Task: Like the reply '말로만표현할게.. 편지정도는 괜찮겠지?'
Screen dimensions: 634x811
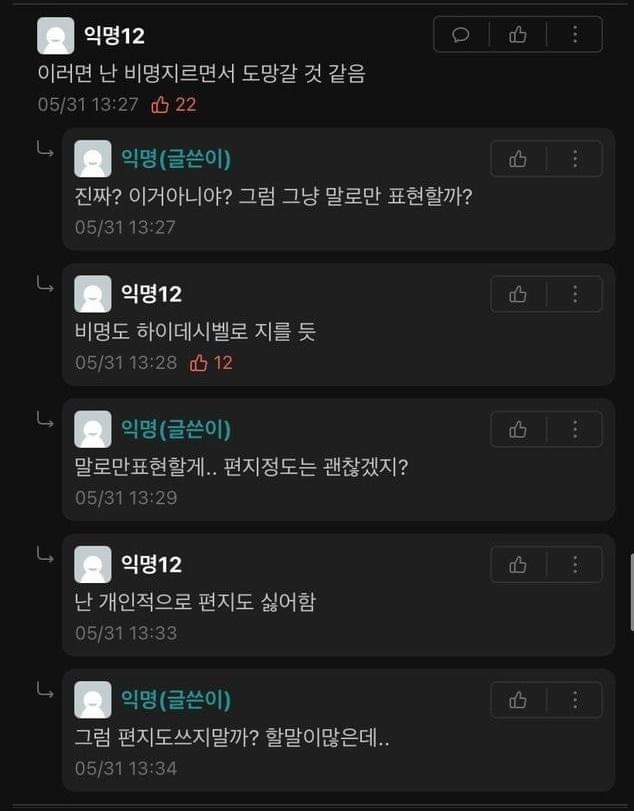Action: pos(518,429)
